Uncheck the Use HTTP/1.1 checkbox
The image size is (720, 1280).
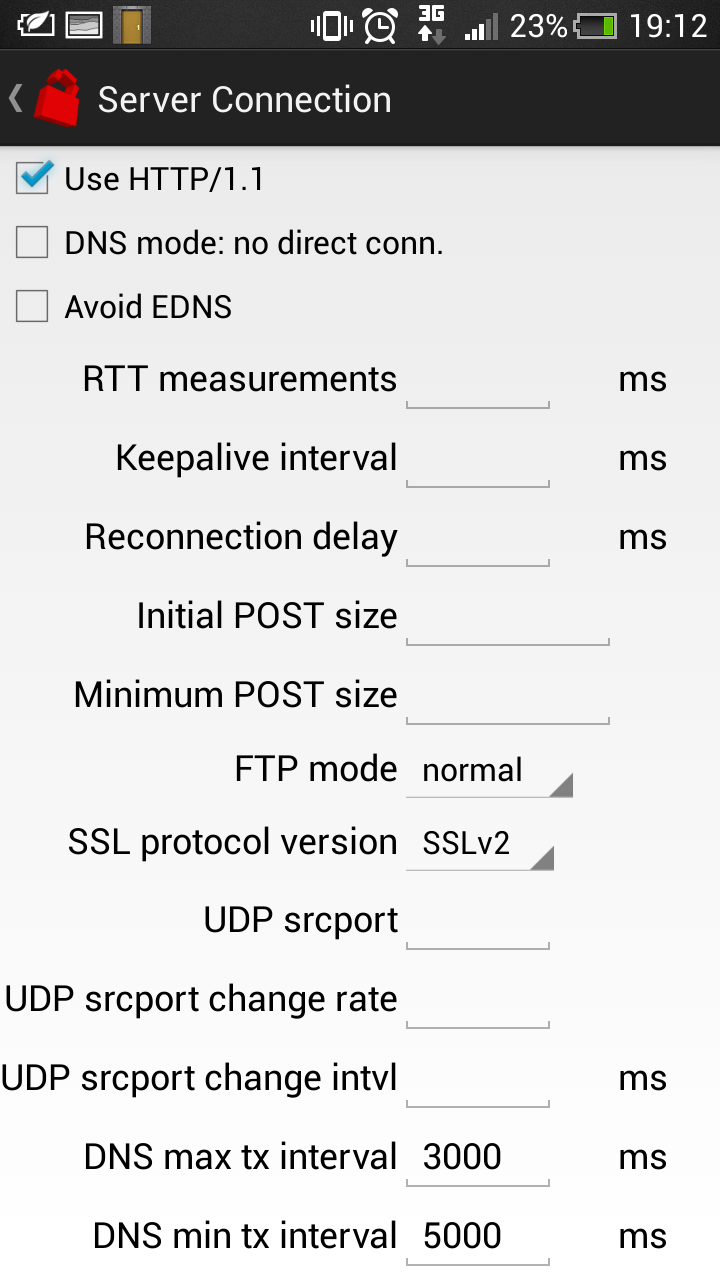pos(33,179)
